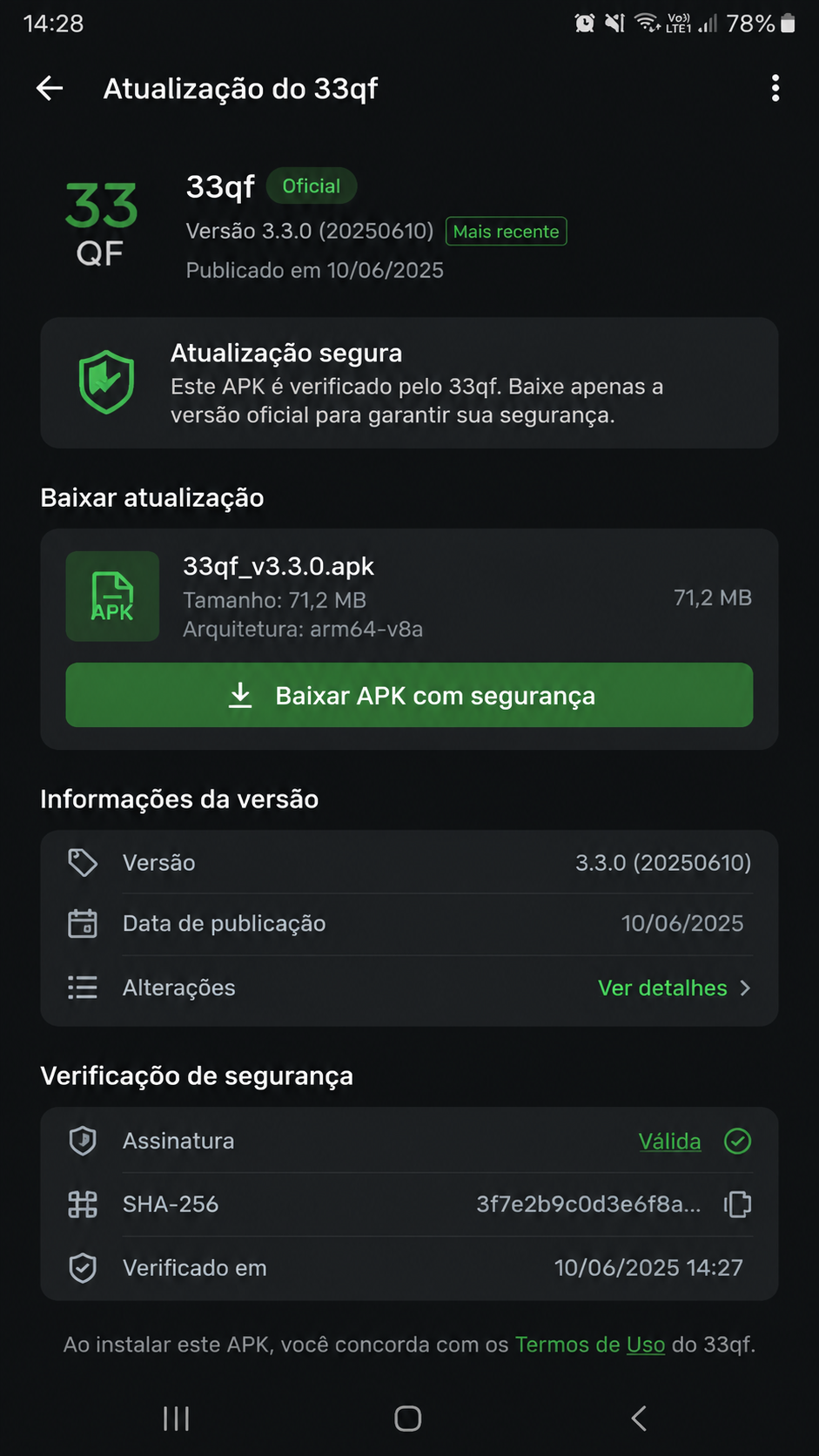Open Ver detalhes for Alterações
The height and width of the screenshot is (1456, 819).
(674, 988)
